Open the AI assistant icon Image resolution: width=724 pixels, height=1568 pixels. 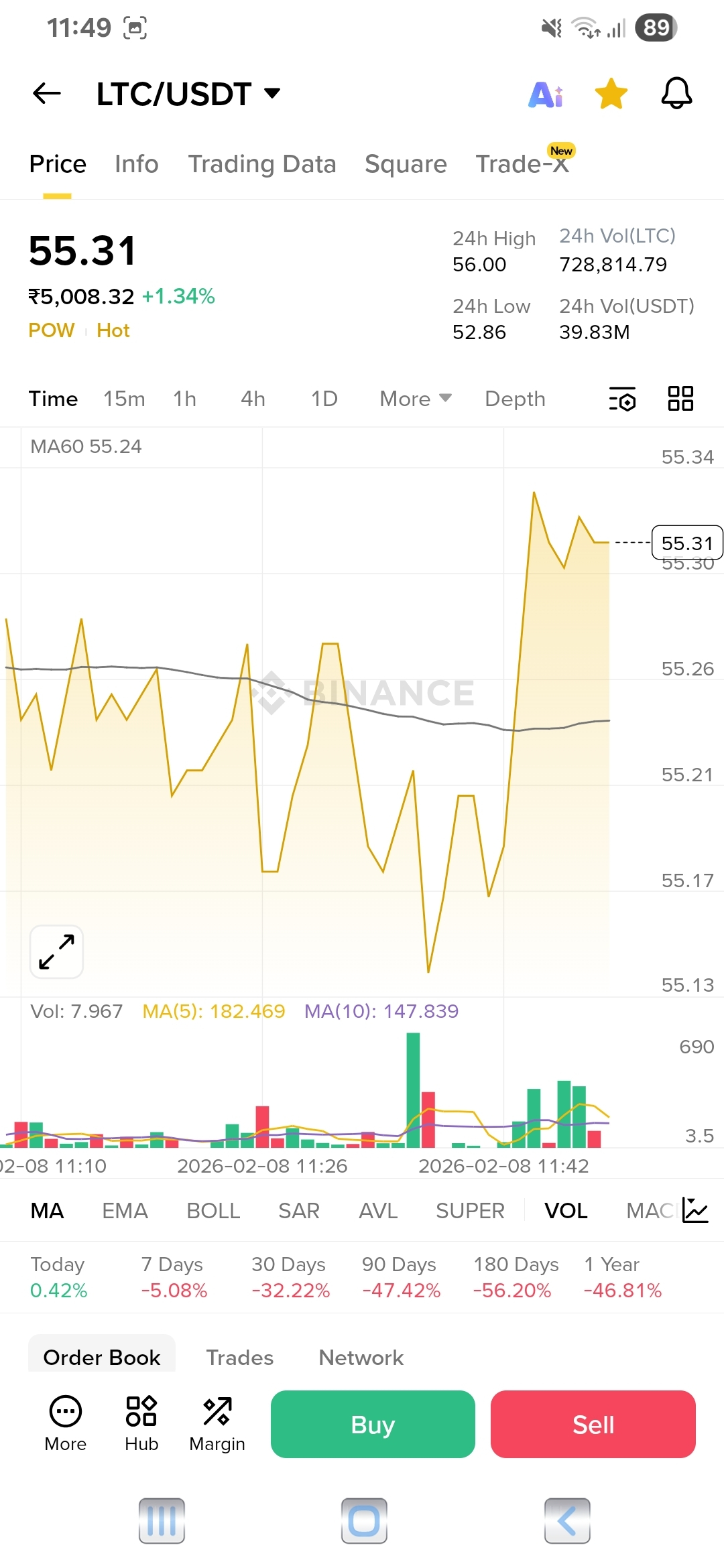point(546,94)
